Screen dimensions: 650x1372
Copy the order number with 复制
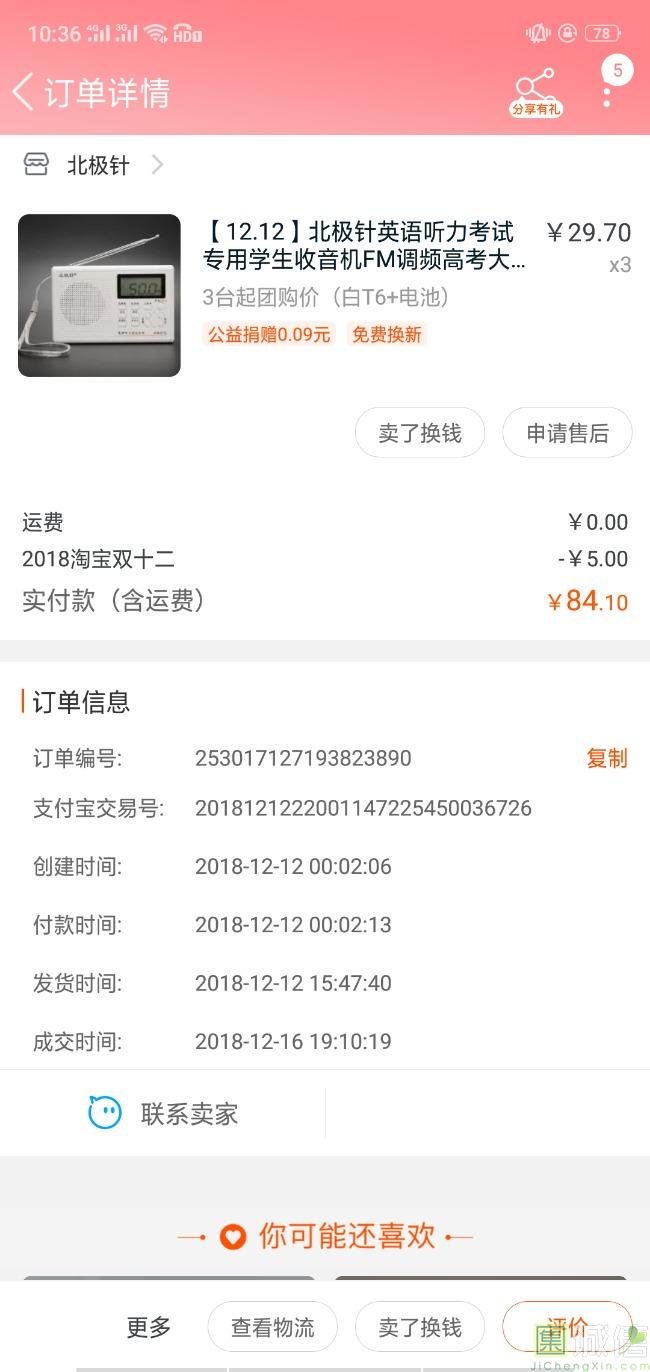pyautogui.click(x=606, y=758)
